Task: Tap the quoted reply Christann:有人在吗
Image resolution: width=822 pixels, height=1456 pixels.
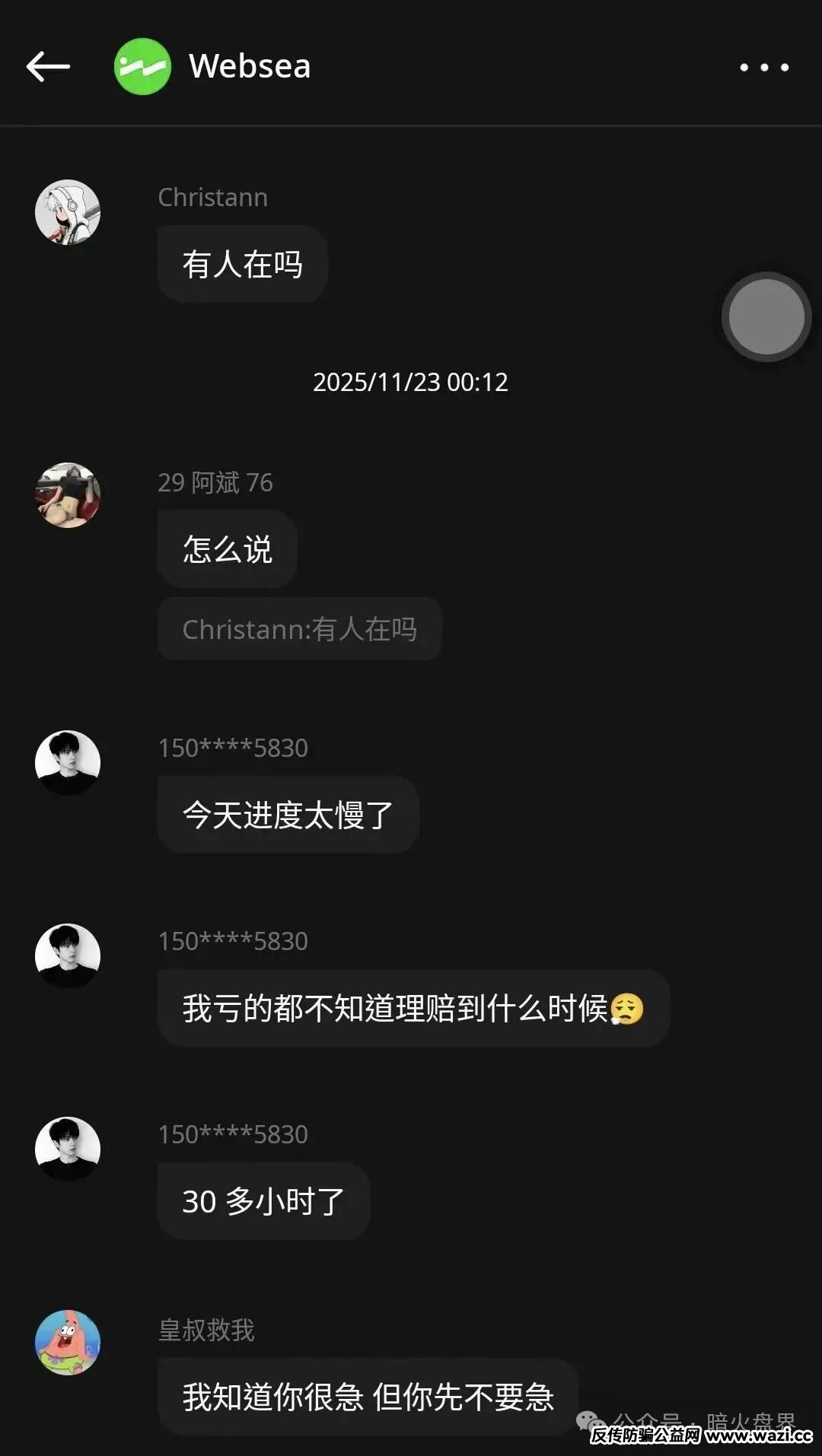Action: 298,628
